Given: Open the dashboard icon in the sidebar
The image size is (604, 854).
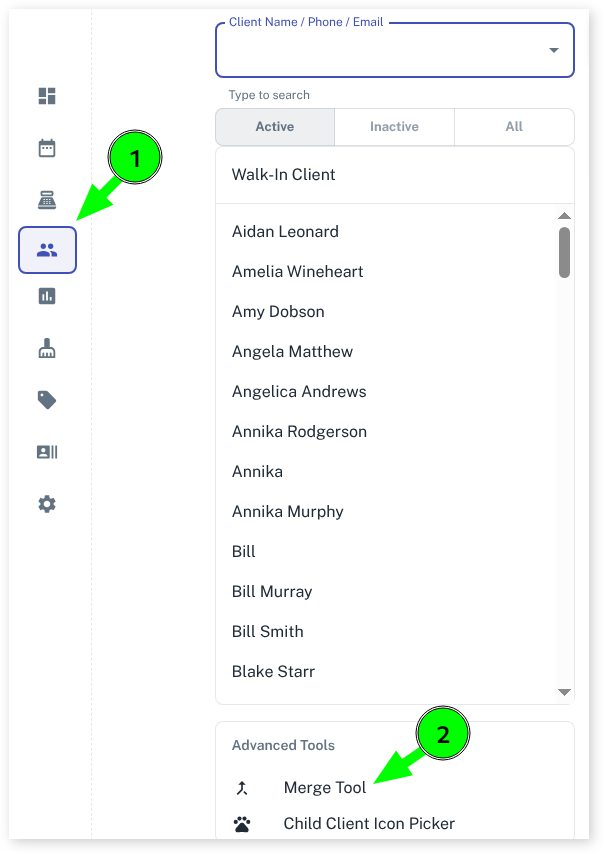Looking at the screenshot, I should 47,97.
